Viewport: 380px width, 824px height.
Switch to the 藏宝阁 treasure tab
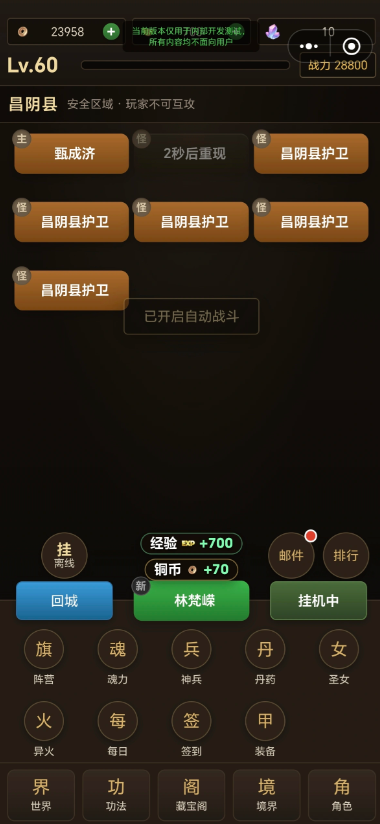tap(191, 795)
